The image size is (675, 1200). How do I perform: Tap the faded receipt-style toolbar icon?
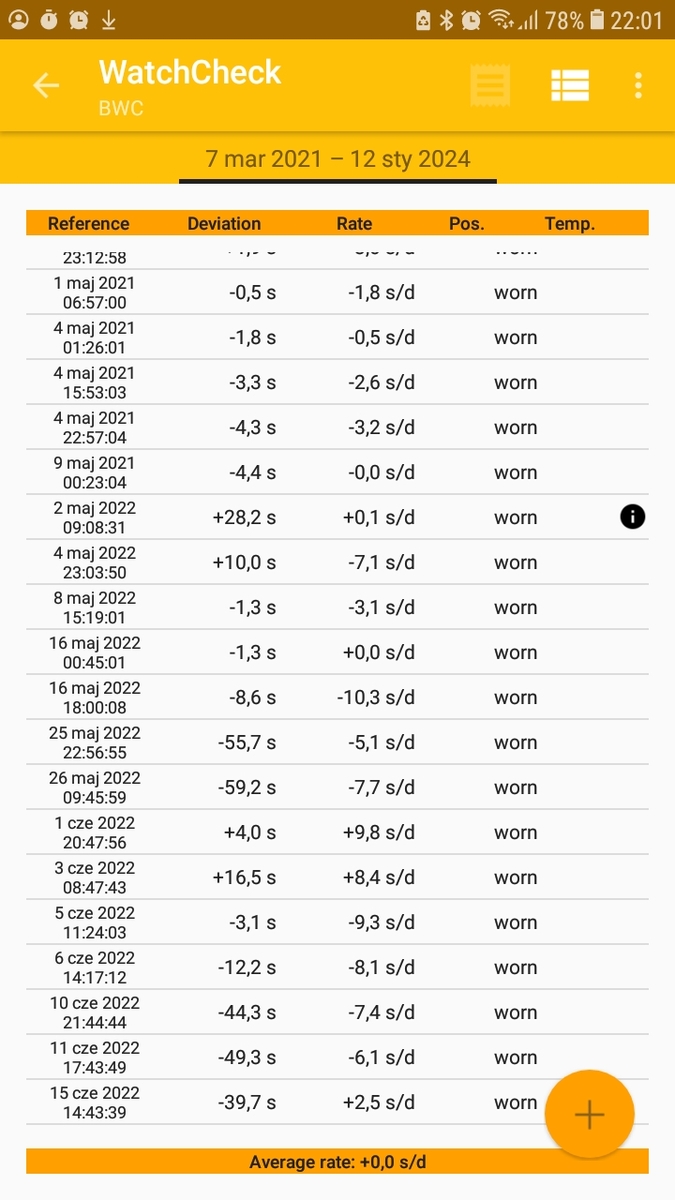point(490,86)
